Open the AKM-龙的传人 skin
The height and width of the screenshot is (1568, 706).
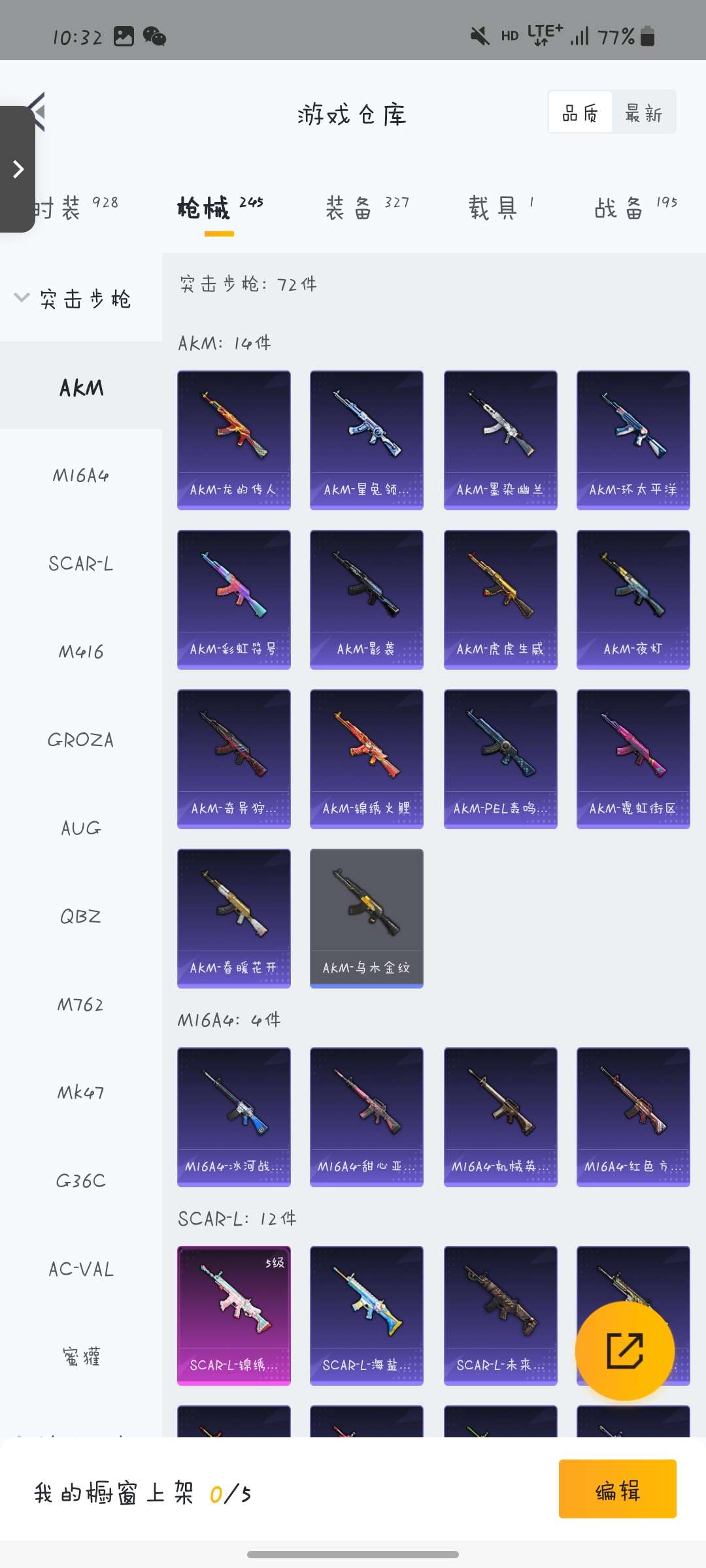coord(234,440)
